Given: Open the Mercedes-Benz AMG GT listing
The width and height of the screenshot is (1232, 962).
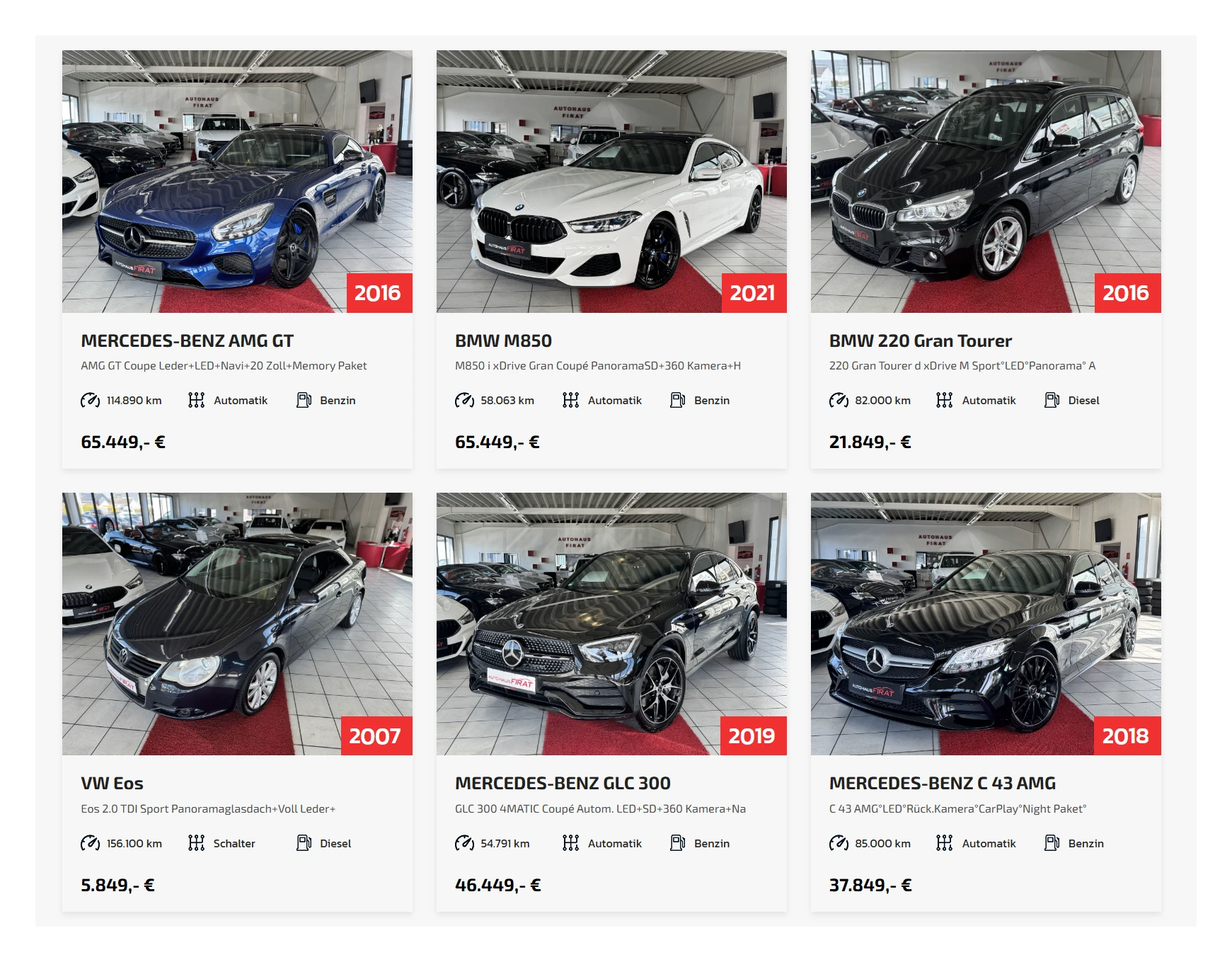Looking at the screenshot, I should pos(187,340).
